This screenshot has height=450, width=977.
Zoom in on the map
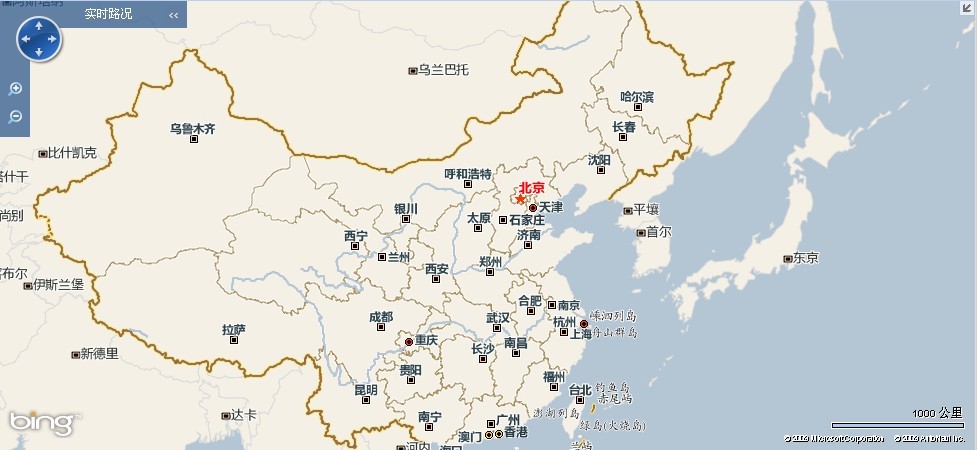[x=15, y=89]
